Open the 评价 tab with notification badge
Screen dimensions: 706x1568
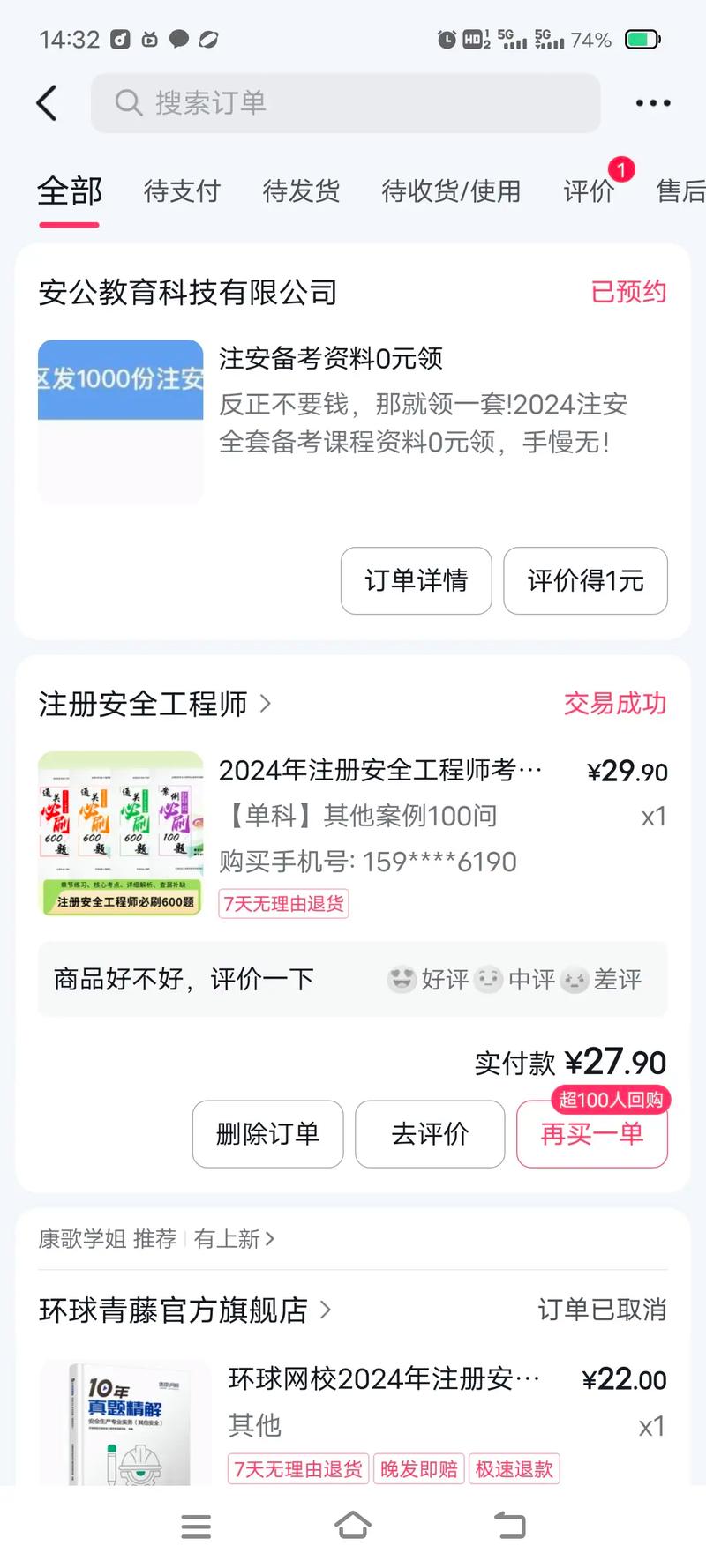click(588, 191)
